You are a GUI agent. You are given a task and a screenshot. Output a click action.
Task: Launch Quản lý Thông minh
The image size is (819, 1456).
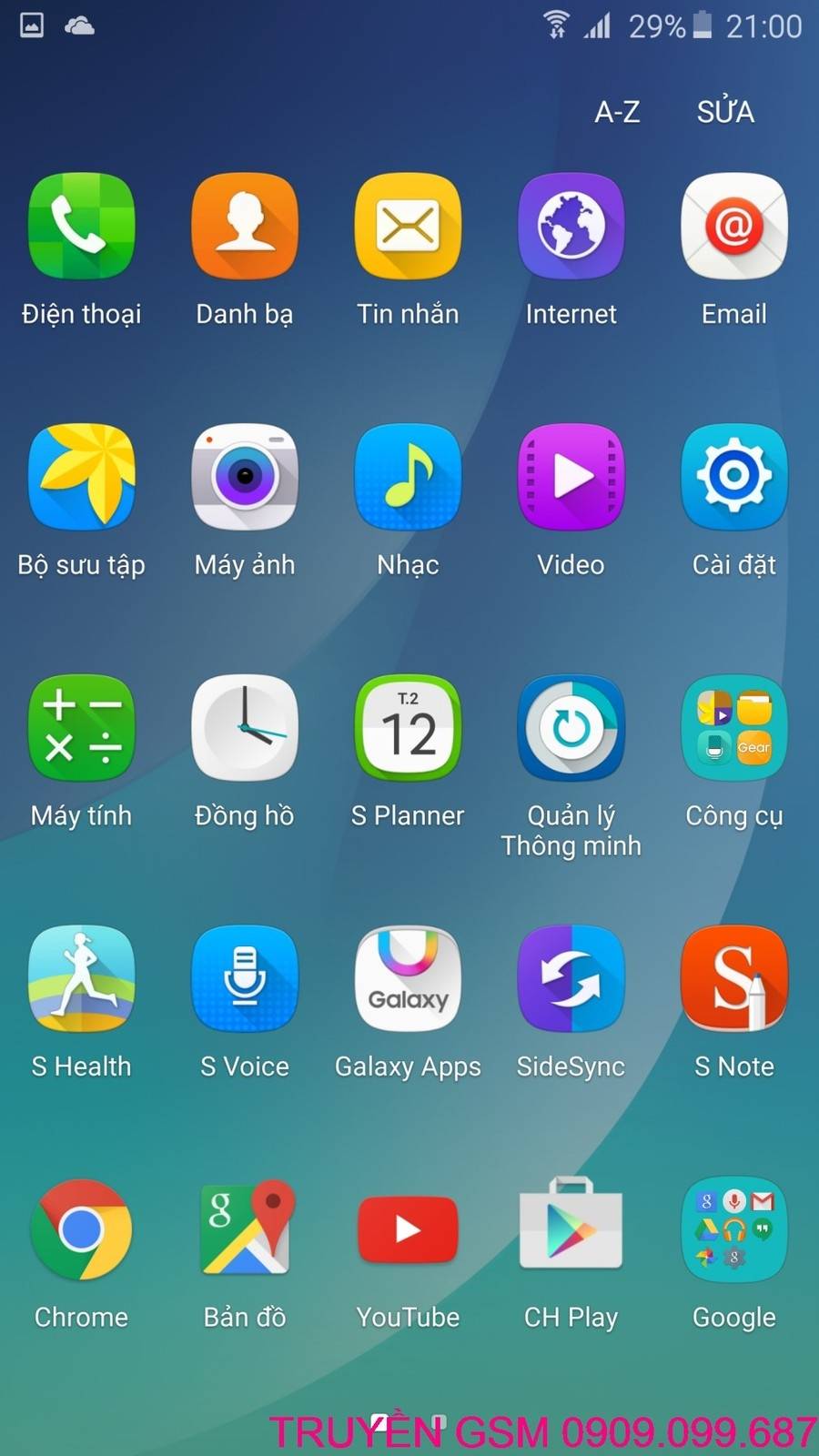pyautogui.click(x=571, y=728)
